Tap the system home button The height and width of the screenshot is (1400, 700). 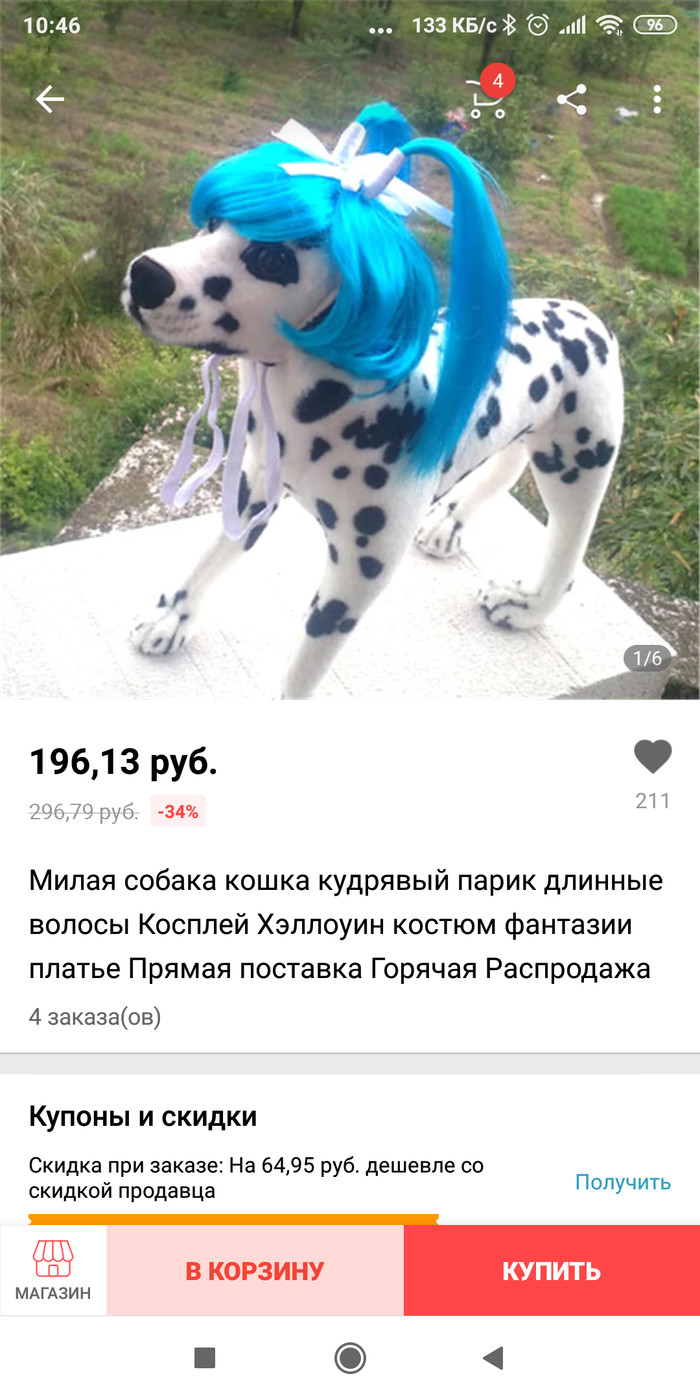point(350,1358)
